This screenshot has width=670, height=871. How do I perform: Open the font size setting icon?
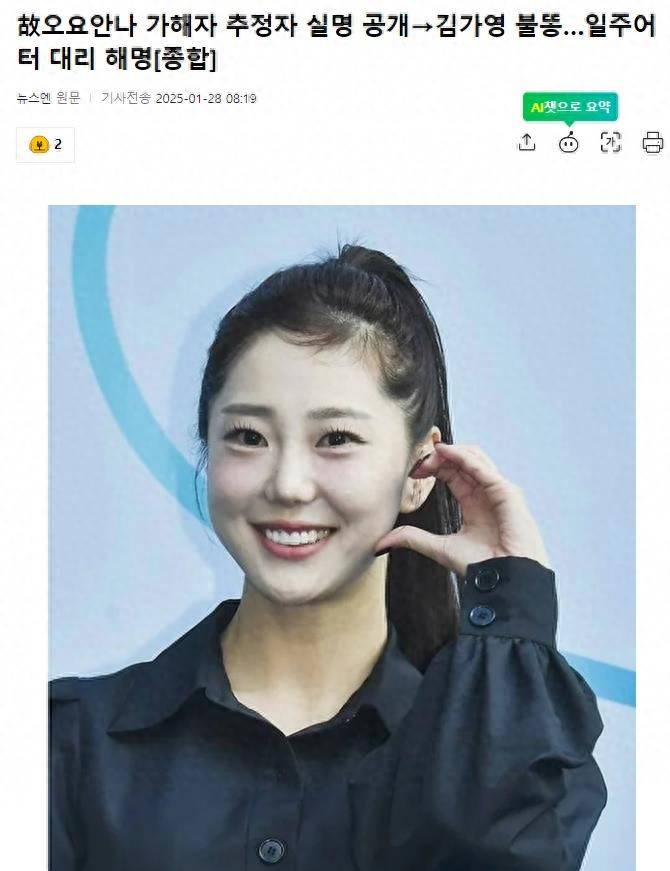pos(611,142)
